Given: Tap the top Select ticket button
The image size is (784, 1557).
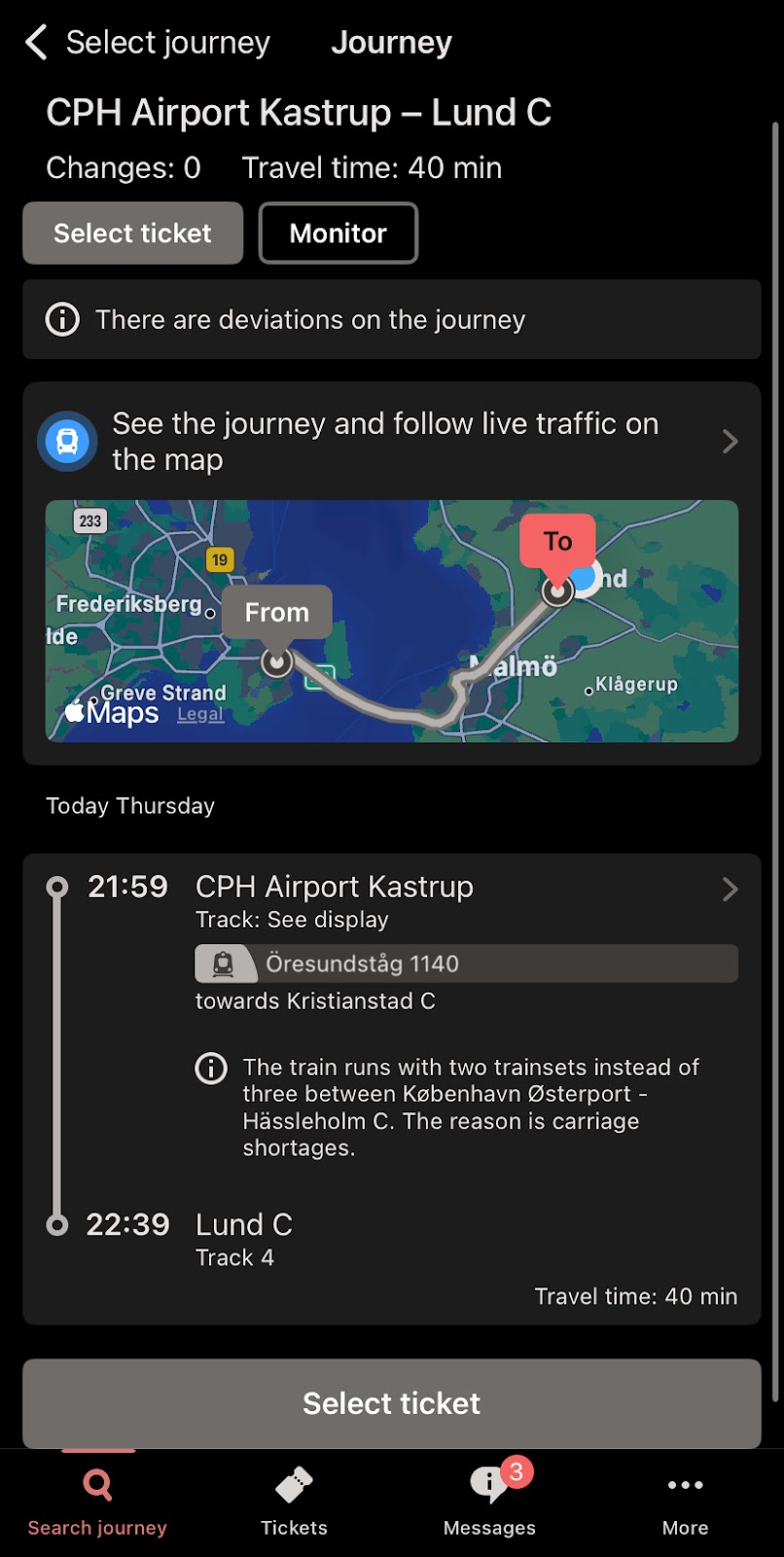Looking at the screenshot, I should click(x=132, y=234).
